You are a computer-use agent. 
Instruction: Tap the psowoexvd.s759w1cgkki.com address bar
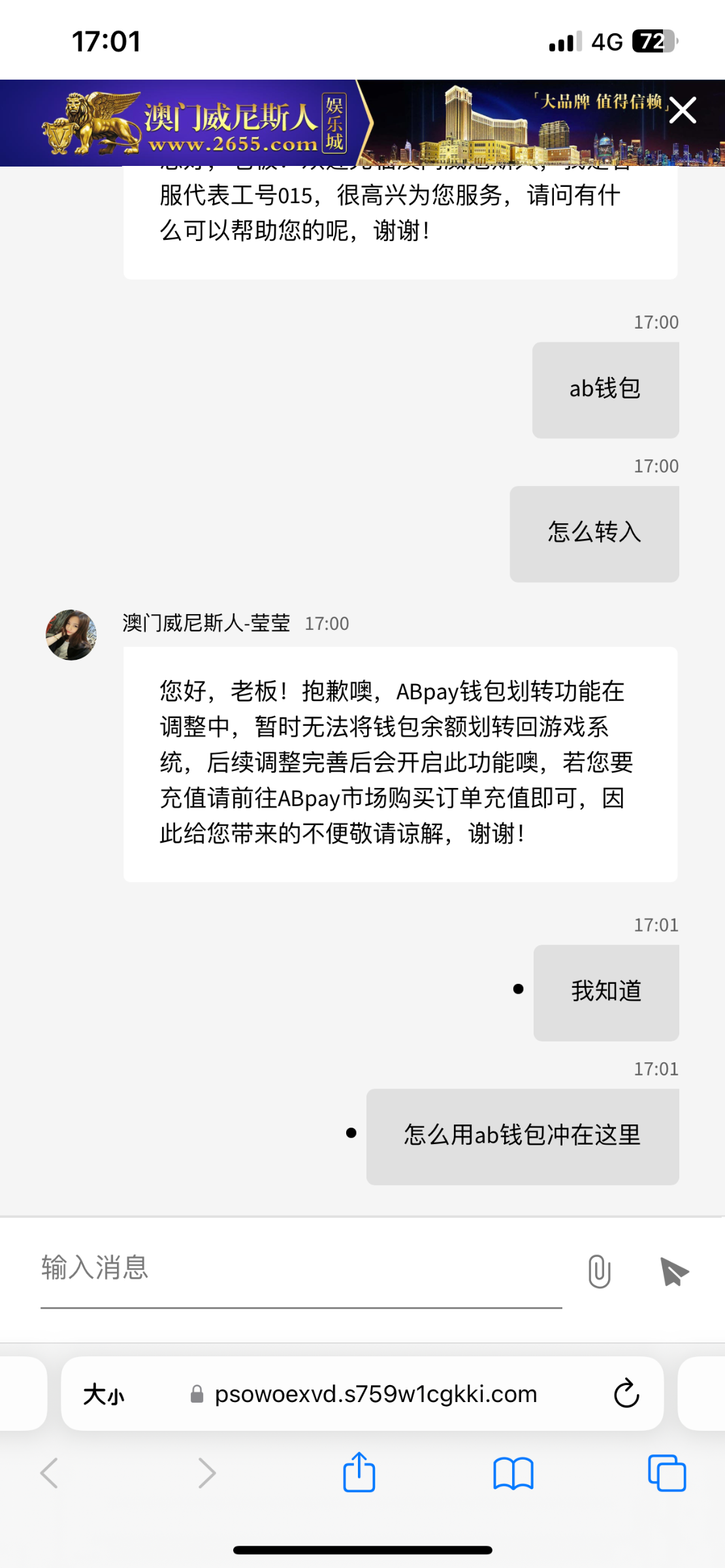click(376, 1395)
